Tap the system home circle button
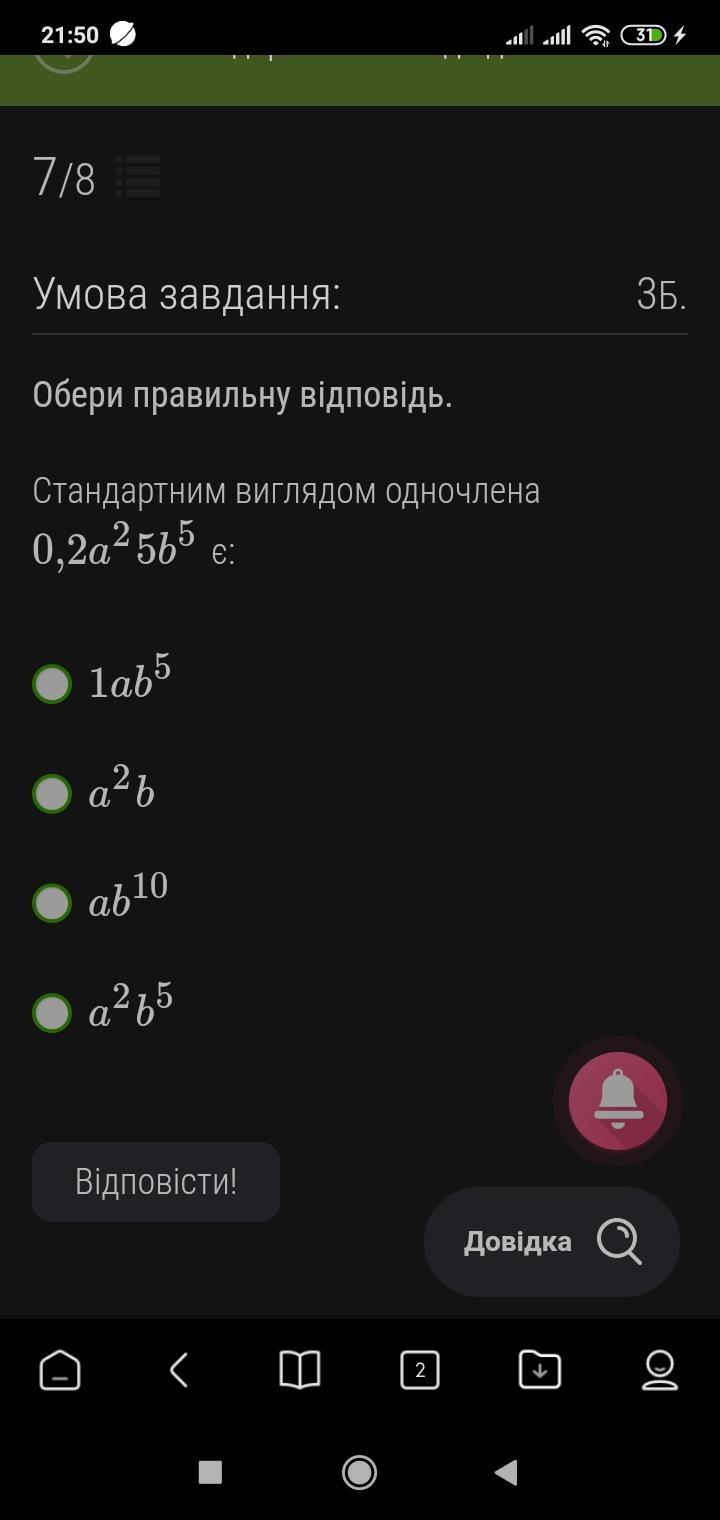The image size is (720, 1520). [x=359, y=1472]
